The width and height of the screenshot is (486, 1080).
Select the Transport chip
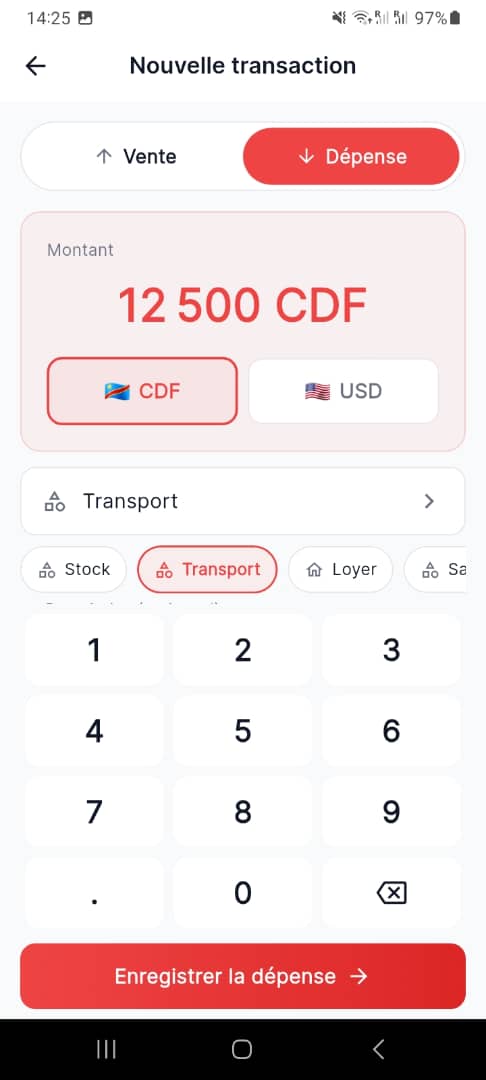coord(207,570)
